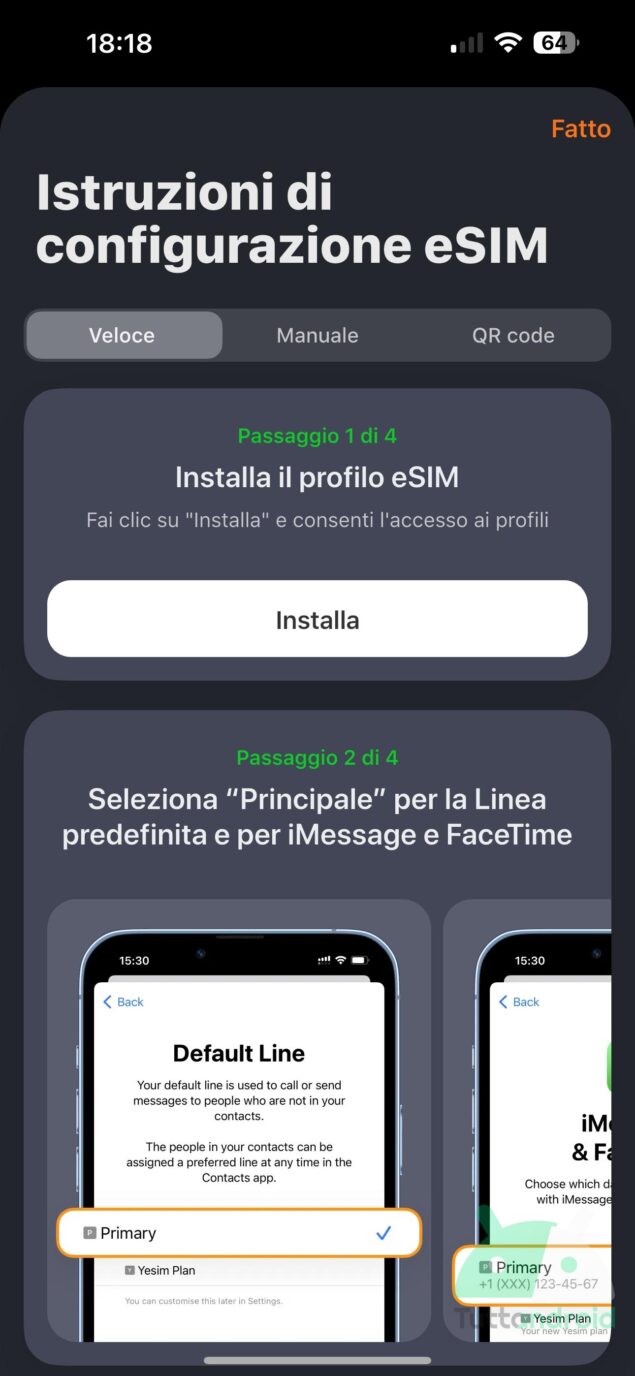This screenshot has height=1376, width=635.
Task: Select the Veloce setup tab
Action: pyautogui.click(x=123, y=335)
